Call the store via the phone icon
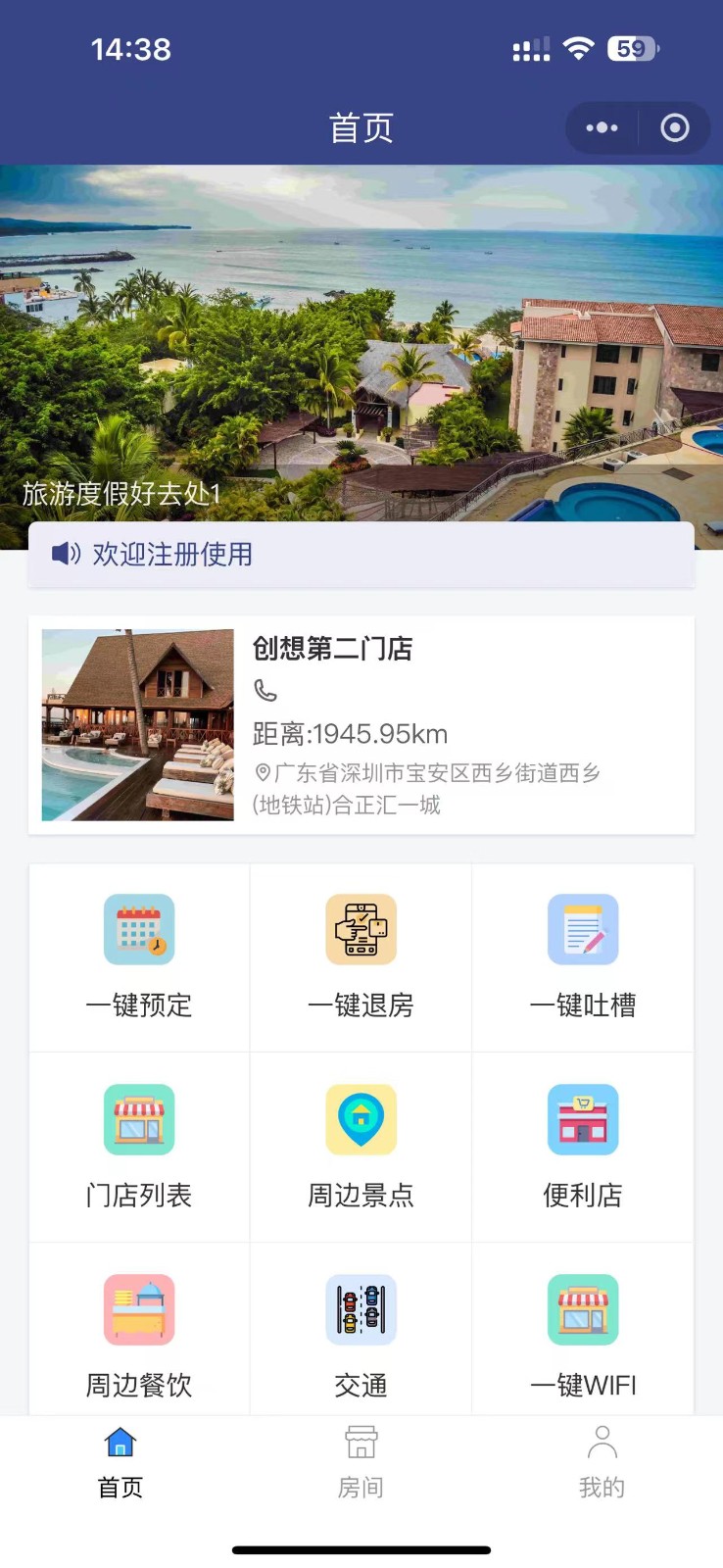723x1568 pixels. coord(265,691)
